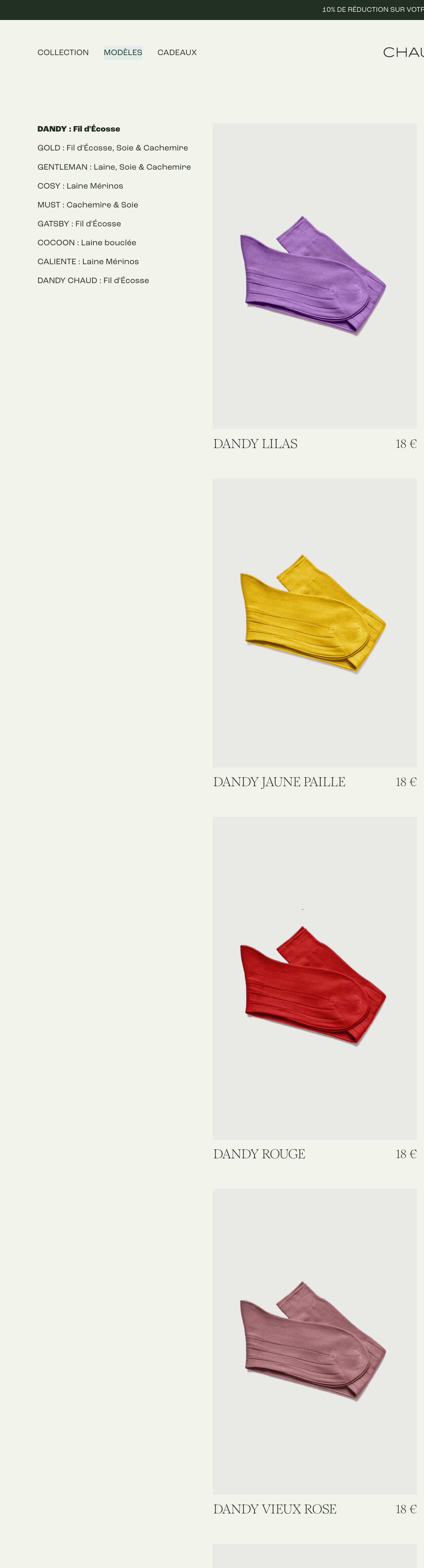This screenshot has height=1568, width=424.
Task: Select COCOON : Laine bouclée model
Action: [x=86, y=242]
